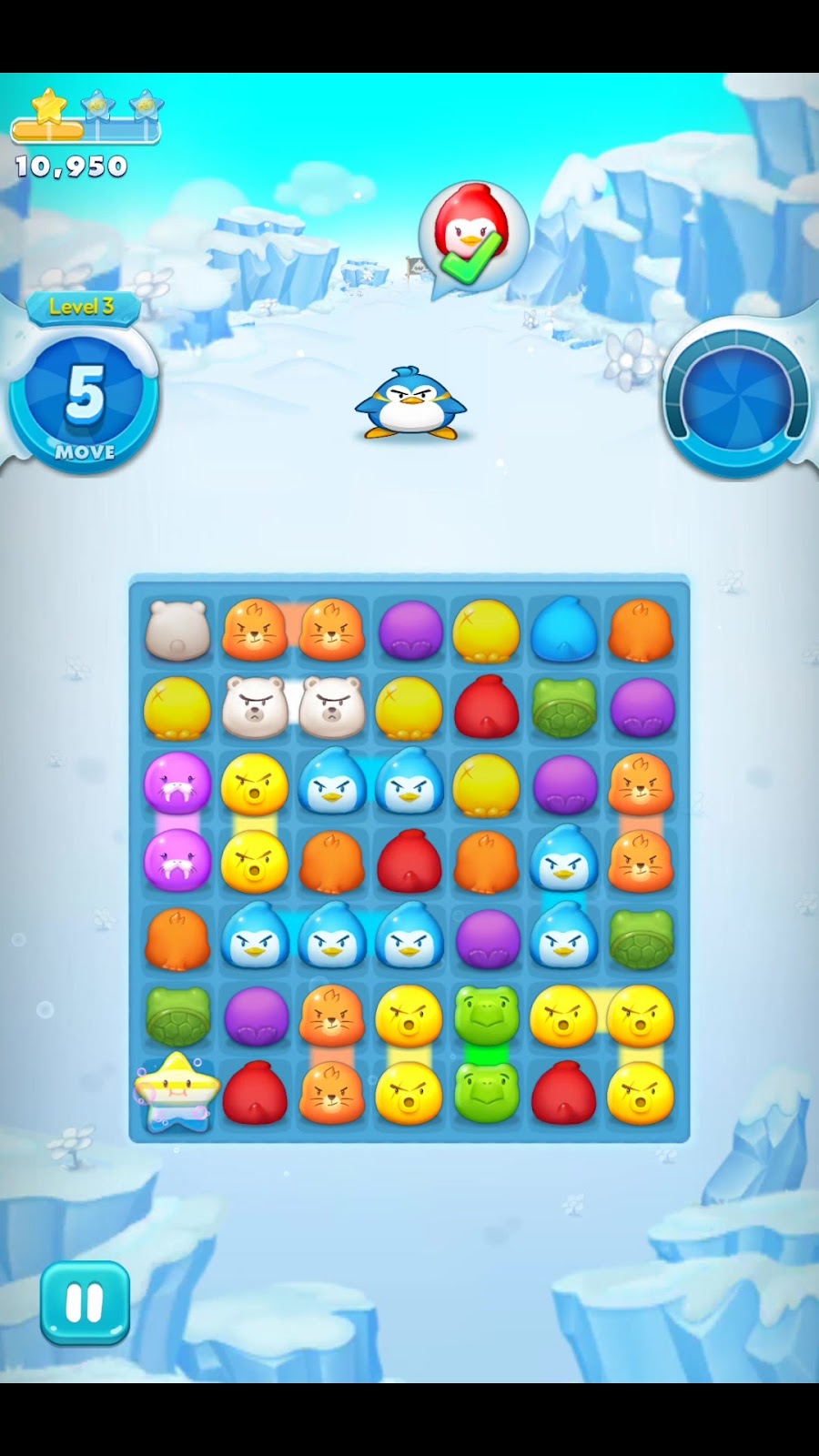Pause the game

click(85, 1303)
